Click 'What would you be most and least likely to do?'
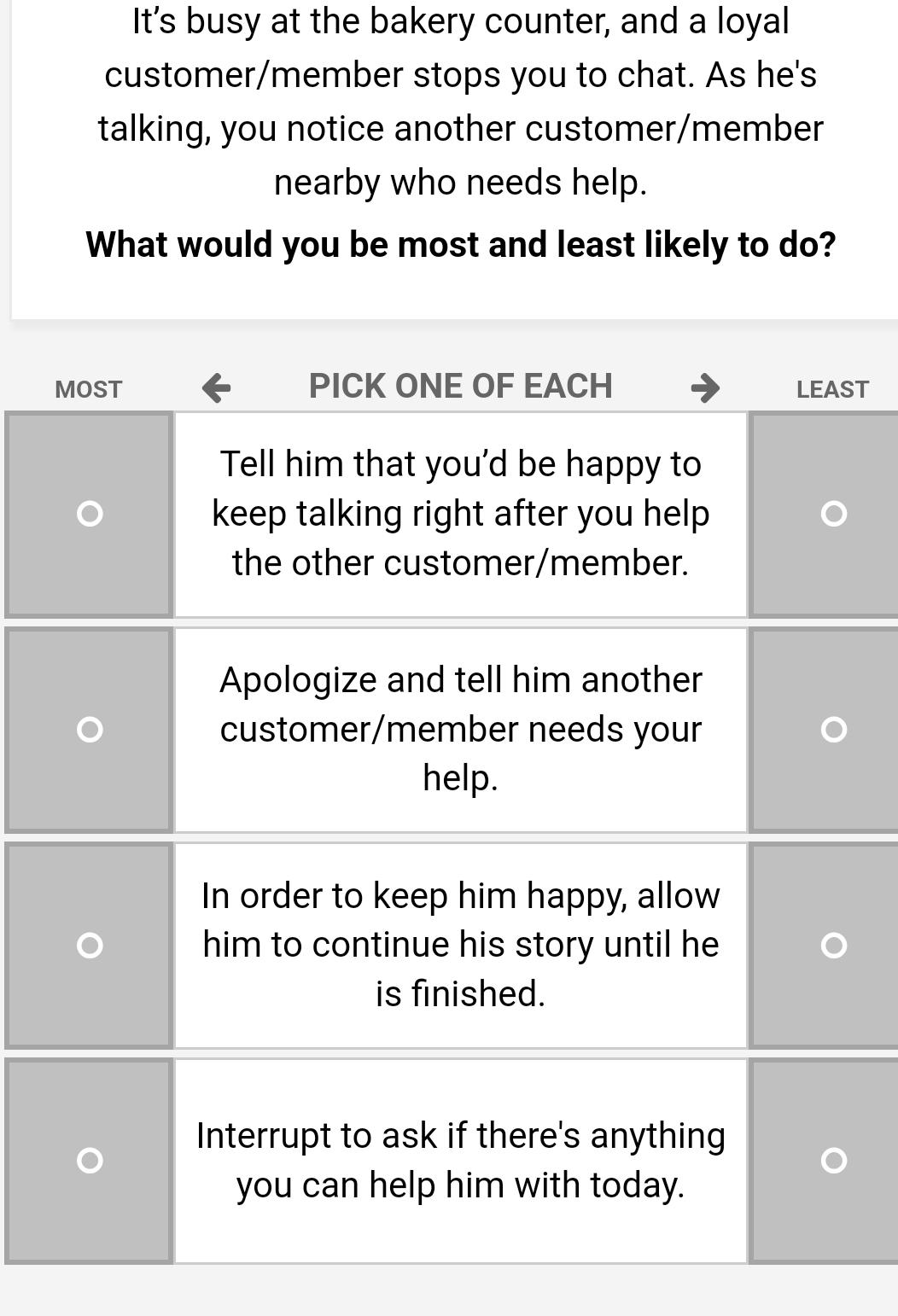Image resolution: width=898 pixels, height=1316 pixels. pos(461,244)
